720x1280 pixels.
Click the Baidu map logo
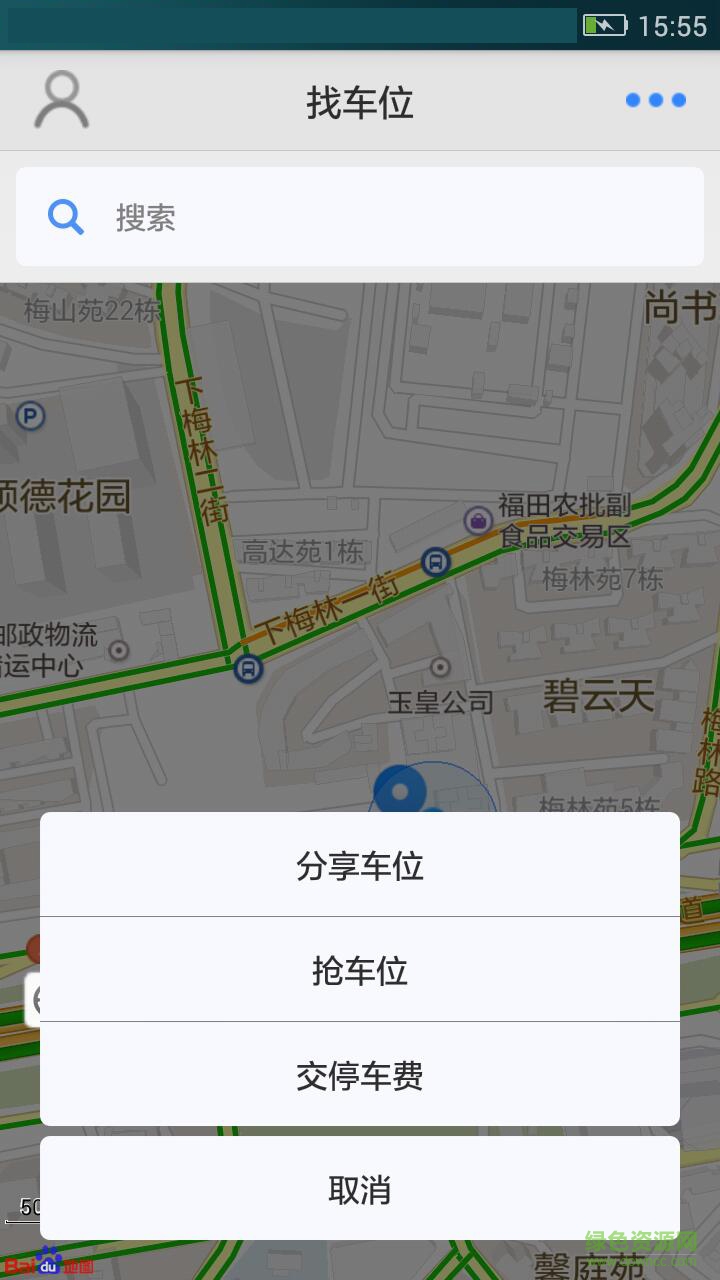[47, 1263]
